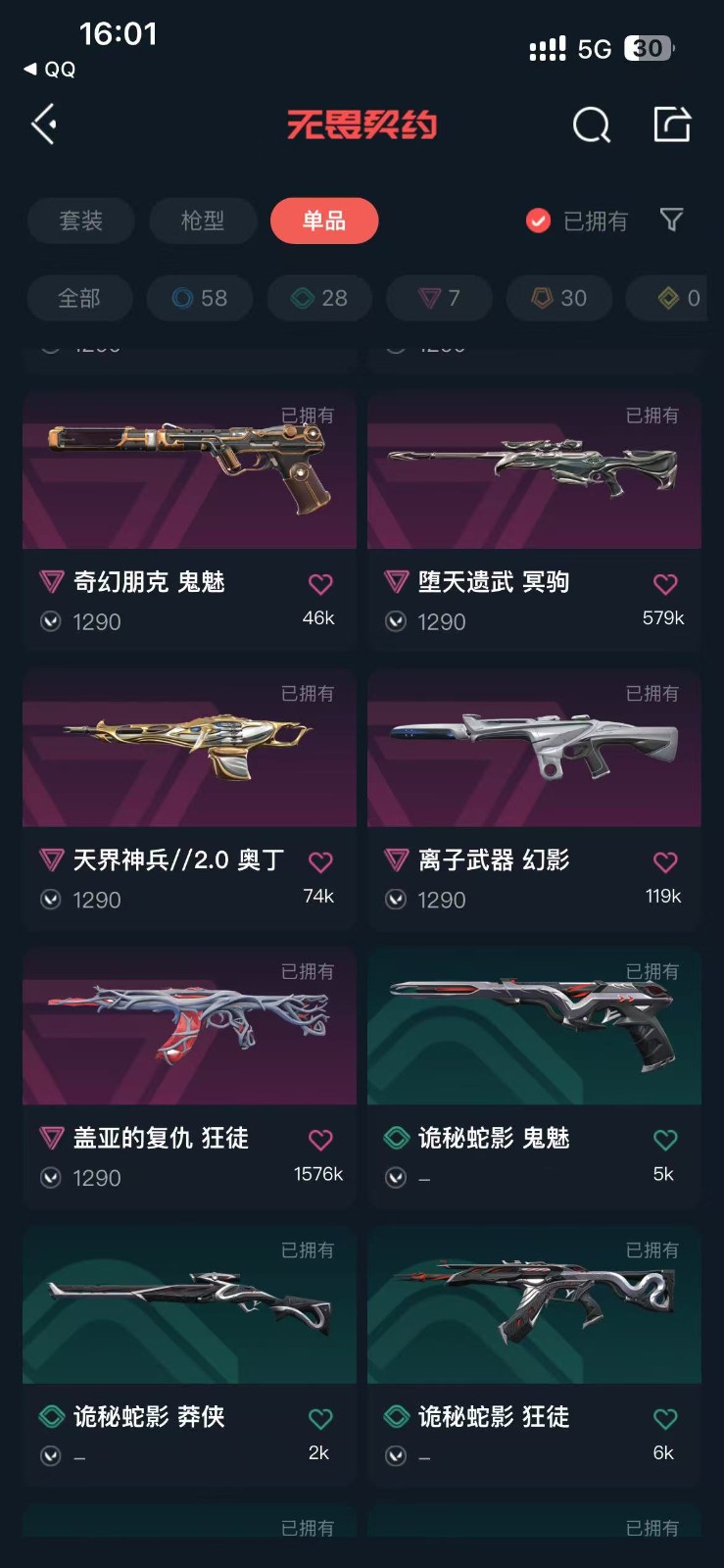Open the 诡秘蛇影 莽侠 card

189,1354
